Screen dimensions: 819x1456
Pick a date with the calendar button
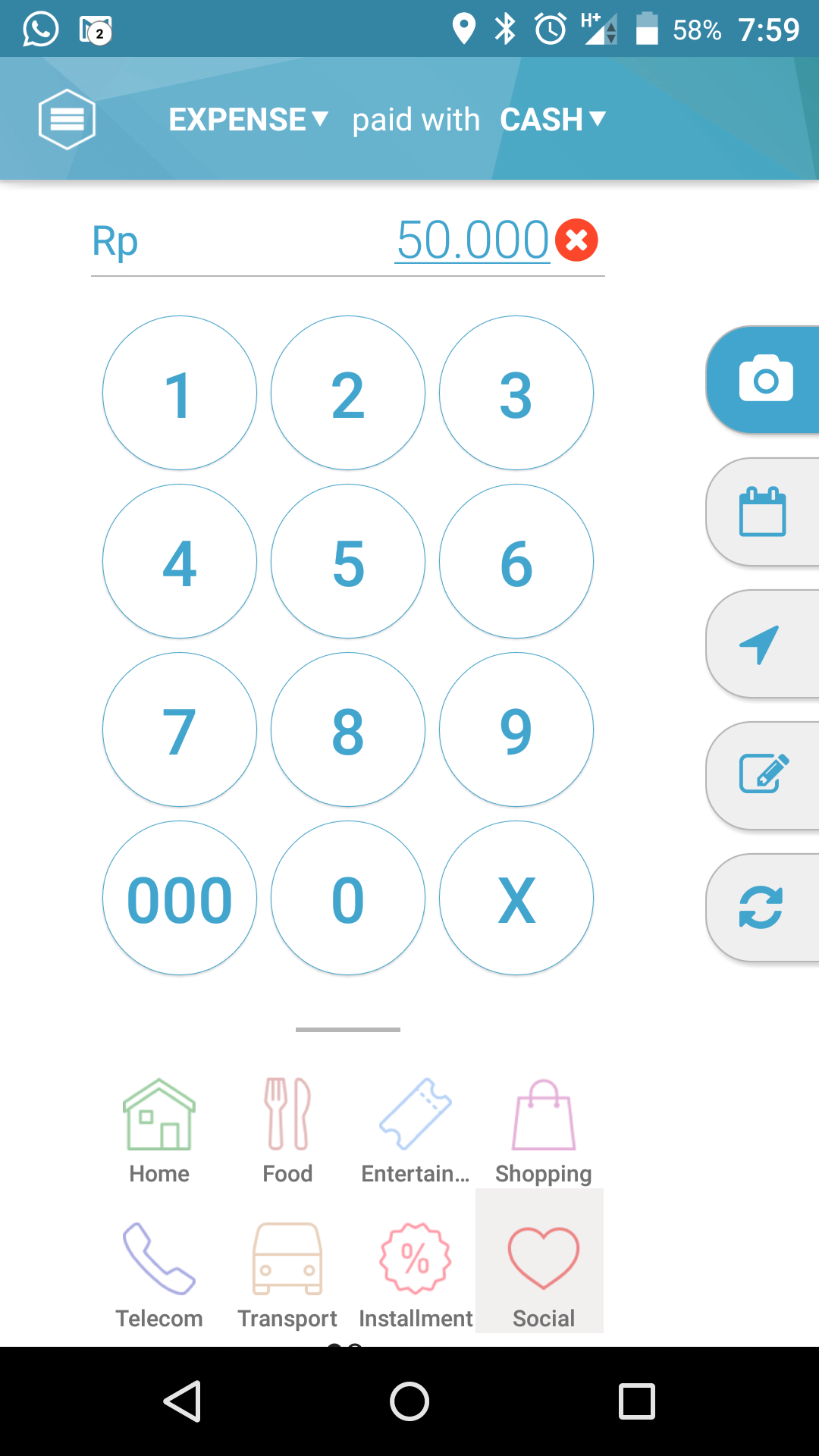click(763, 512)
